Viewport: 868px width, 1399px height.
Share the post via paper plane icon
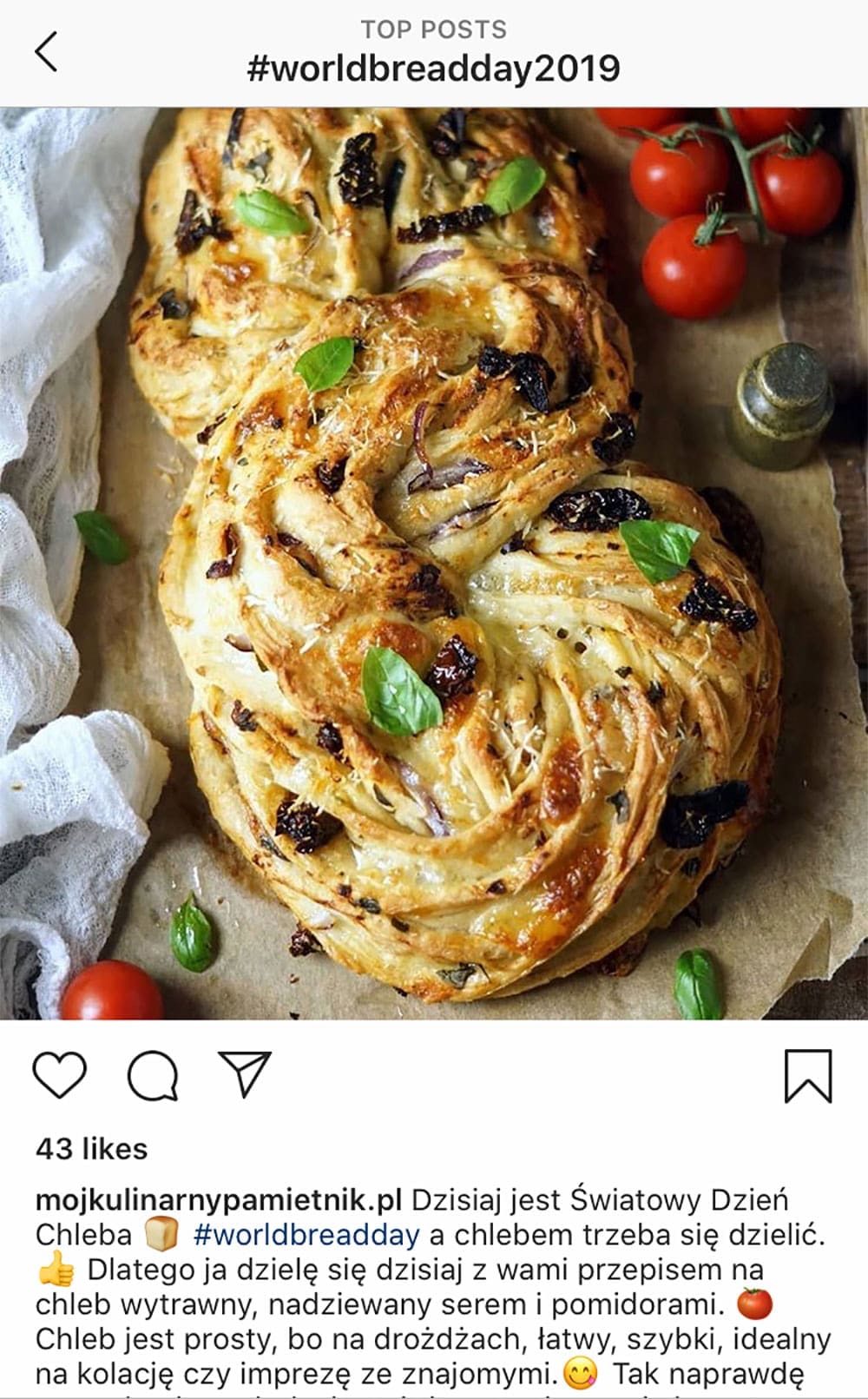pyautogui.click(x=245, y=1074)
